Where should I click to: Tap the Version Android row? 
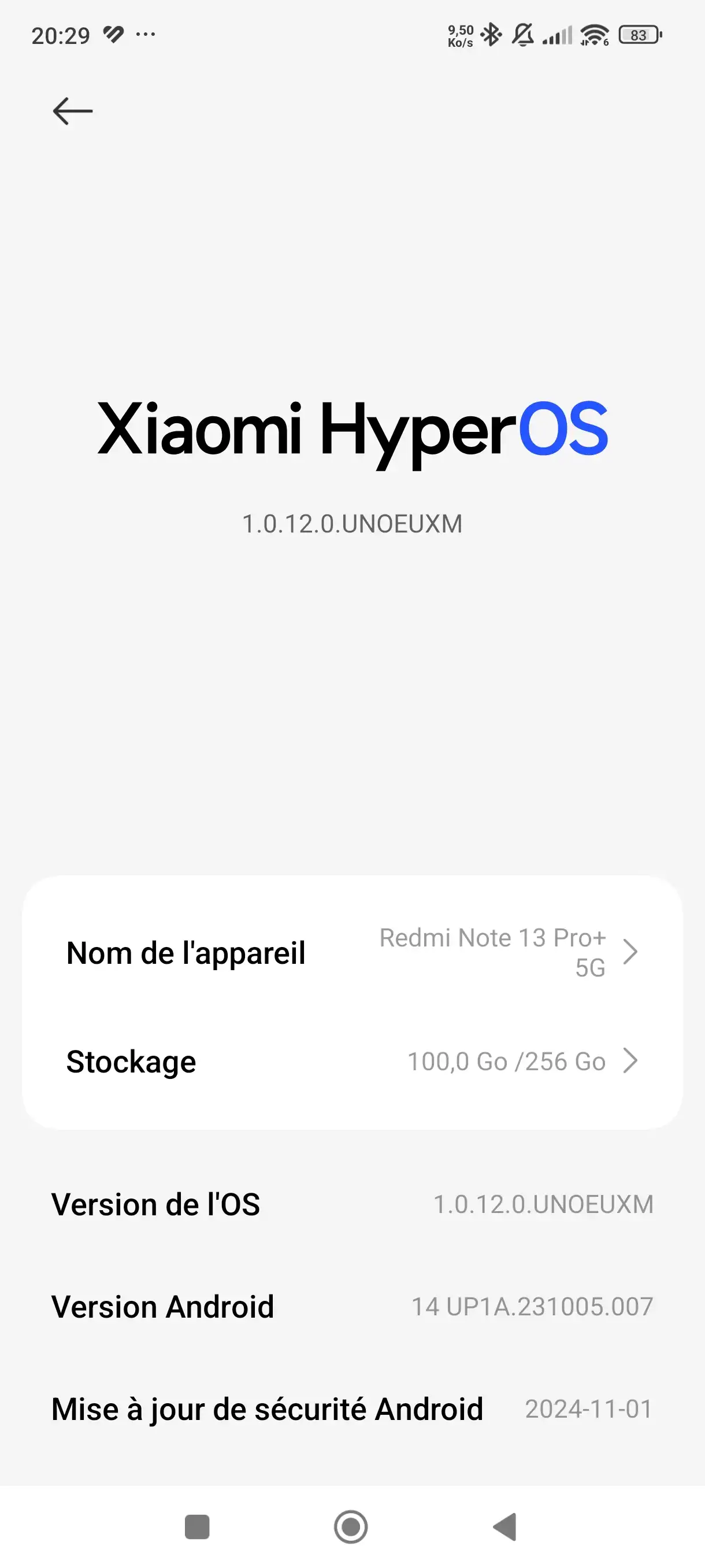click(x=352, y=1306)
